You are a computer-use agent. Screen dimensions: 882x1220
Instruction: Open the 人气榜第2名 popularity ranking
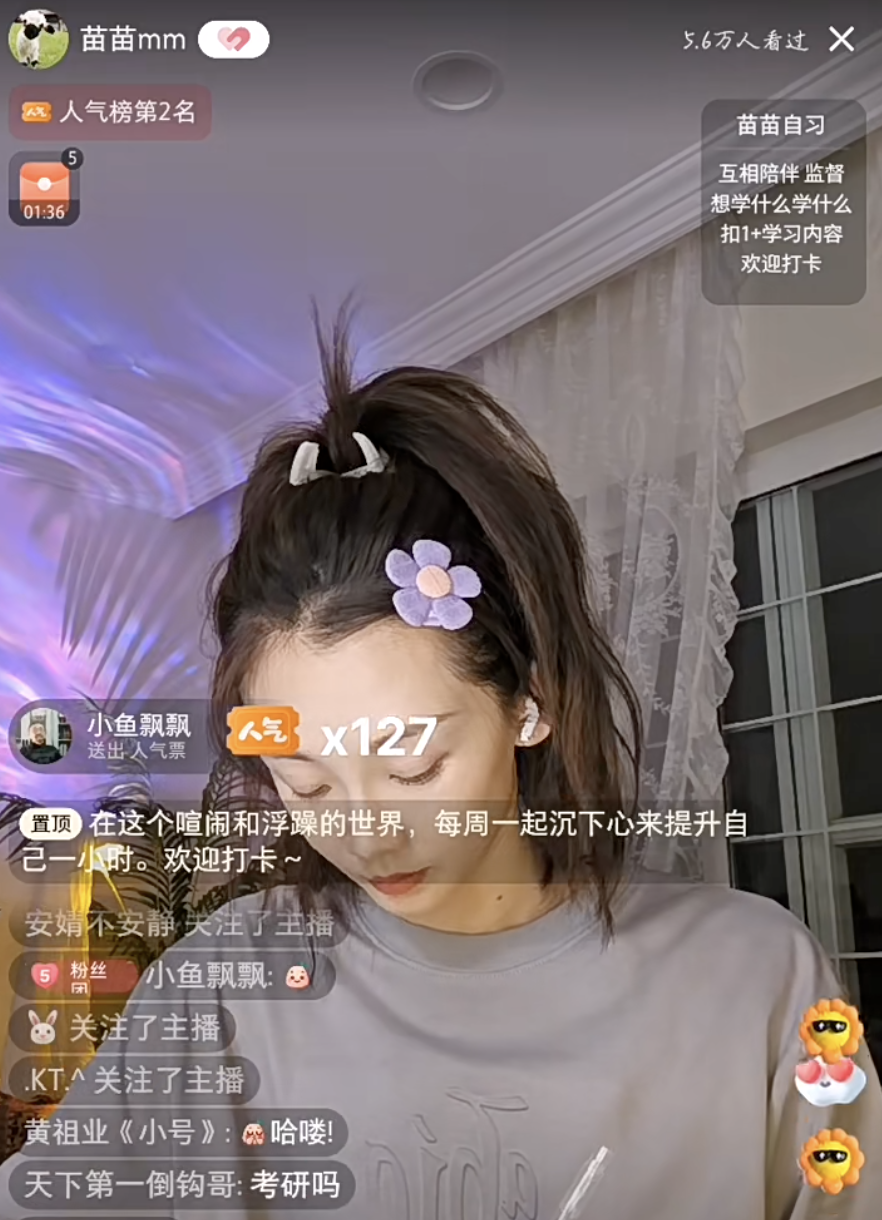click(x=110, y=112)
